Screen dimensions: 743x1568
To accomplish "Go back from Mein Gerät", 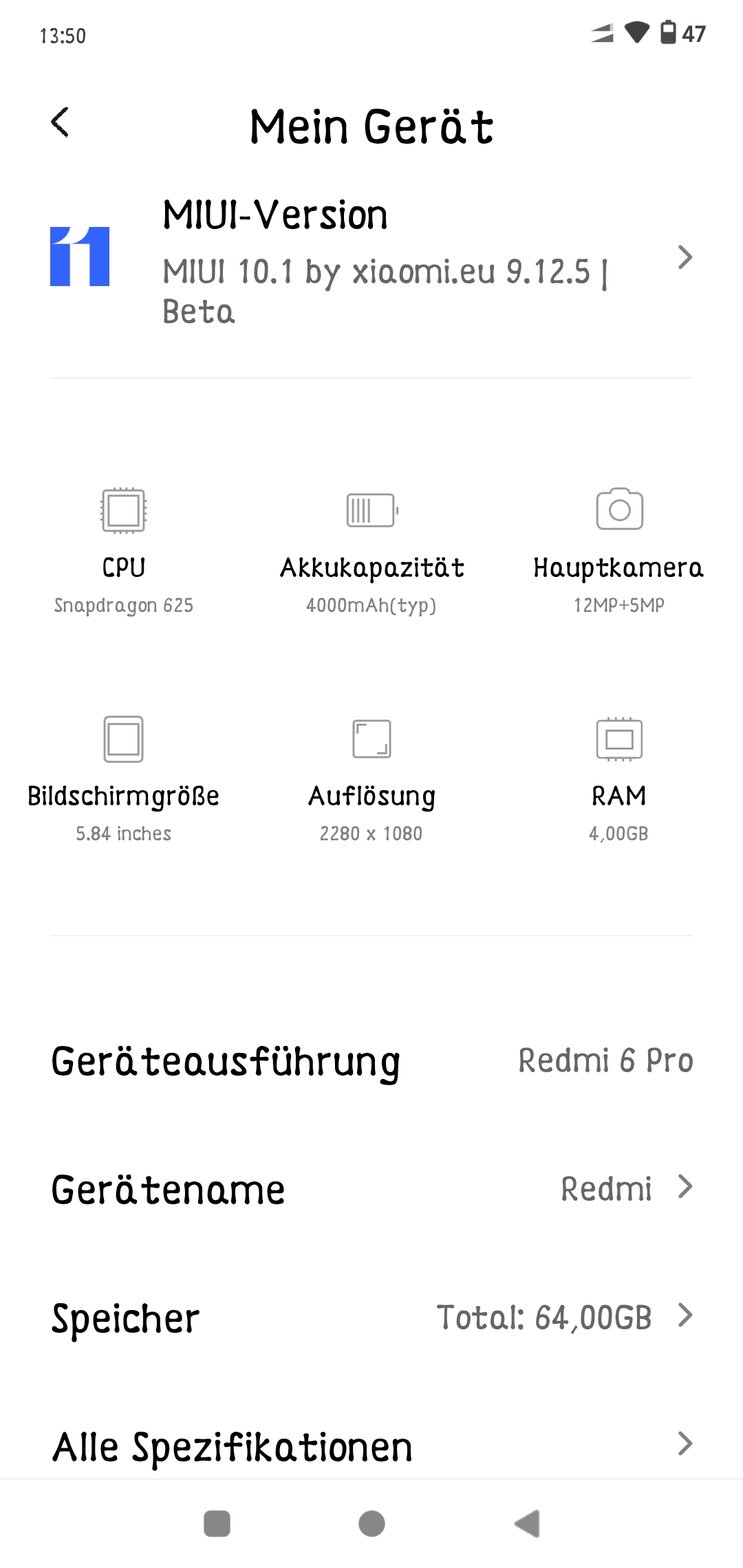I will pos(61,122).
